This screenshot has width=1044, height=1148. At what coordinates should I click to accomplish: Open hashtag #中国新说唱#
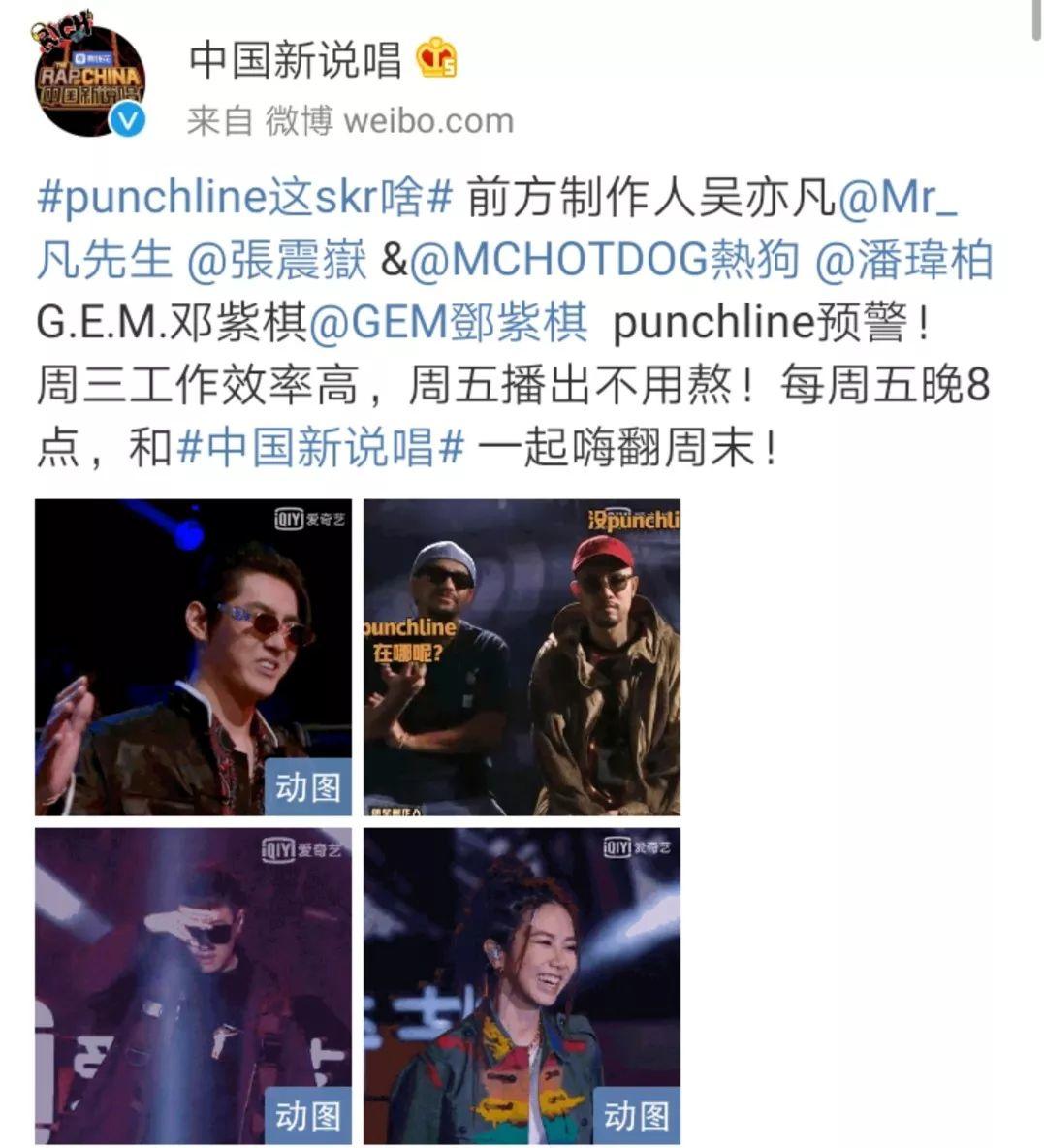(x=322, y=448)
